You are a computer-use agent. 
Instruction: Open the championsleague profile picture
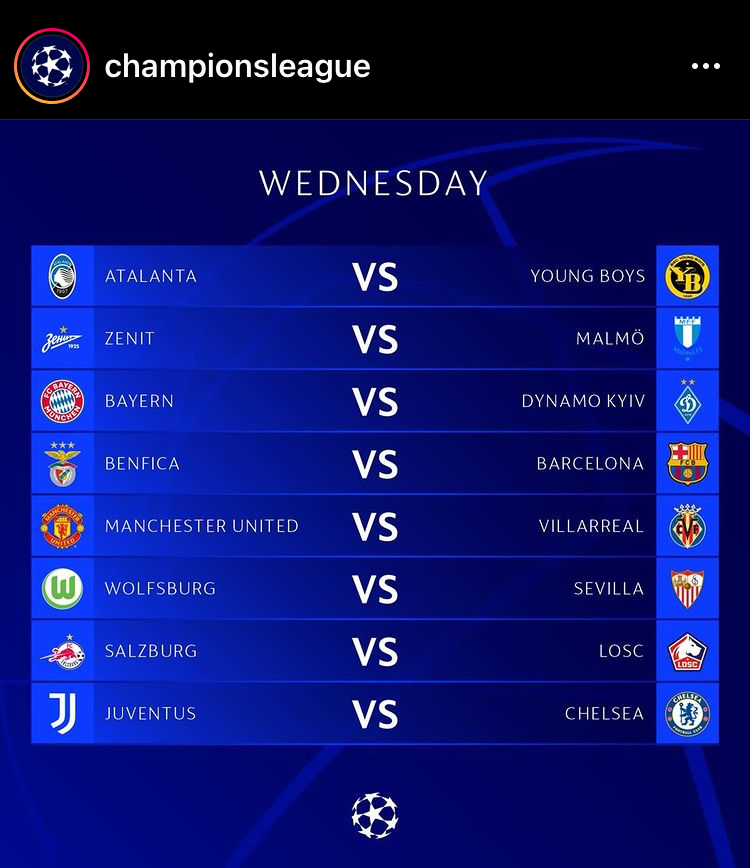point(52,67)
